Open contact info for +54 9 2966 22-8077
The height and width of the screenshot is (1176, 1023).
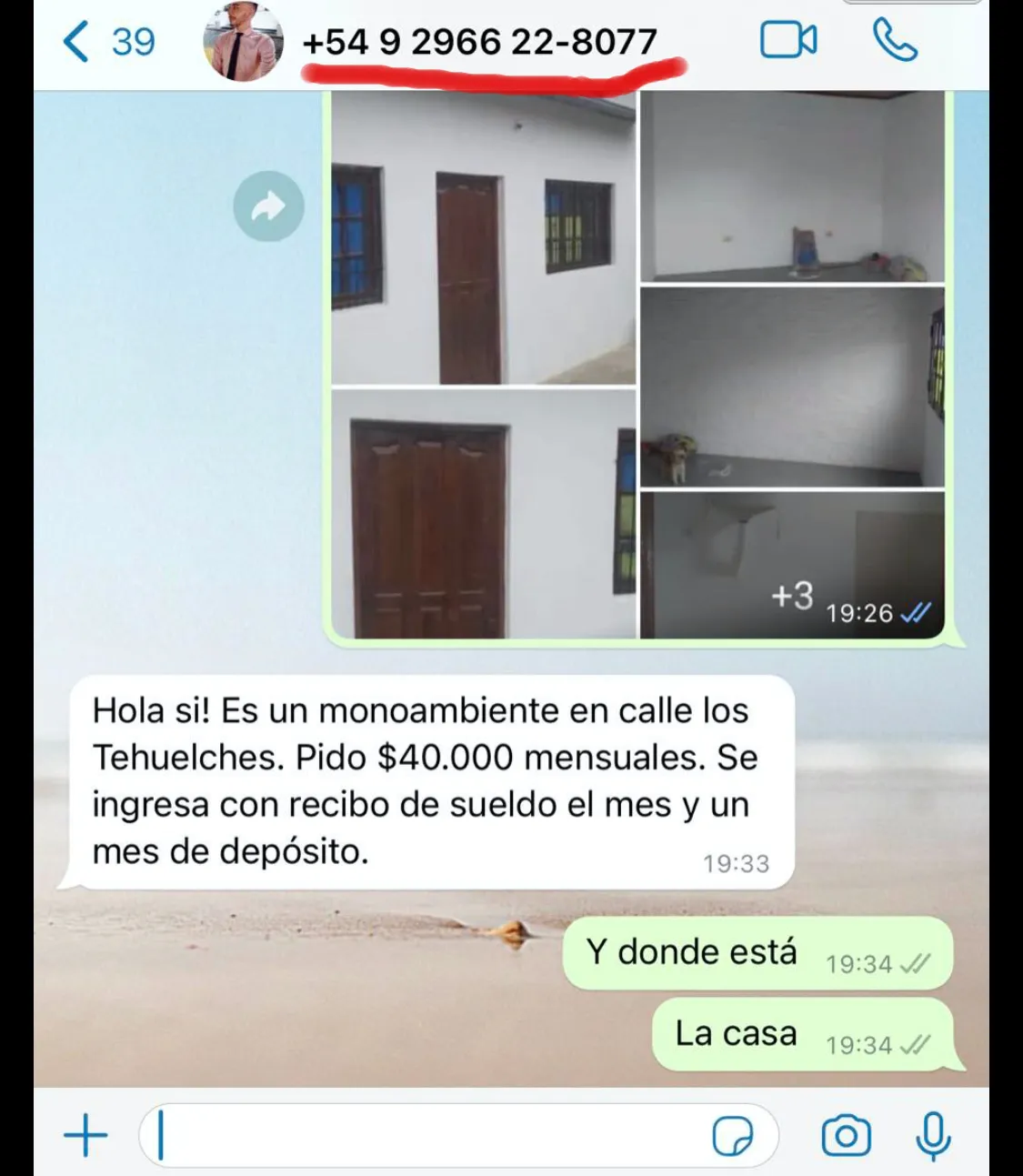point(479,42)
